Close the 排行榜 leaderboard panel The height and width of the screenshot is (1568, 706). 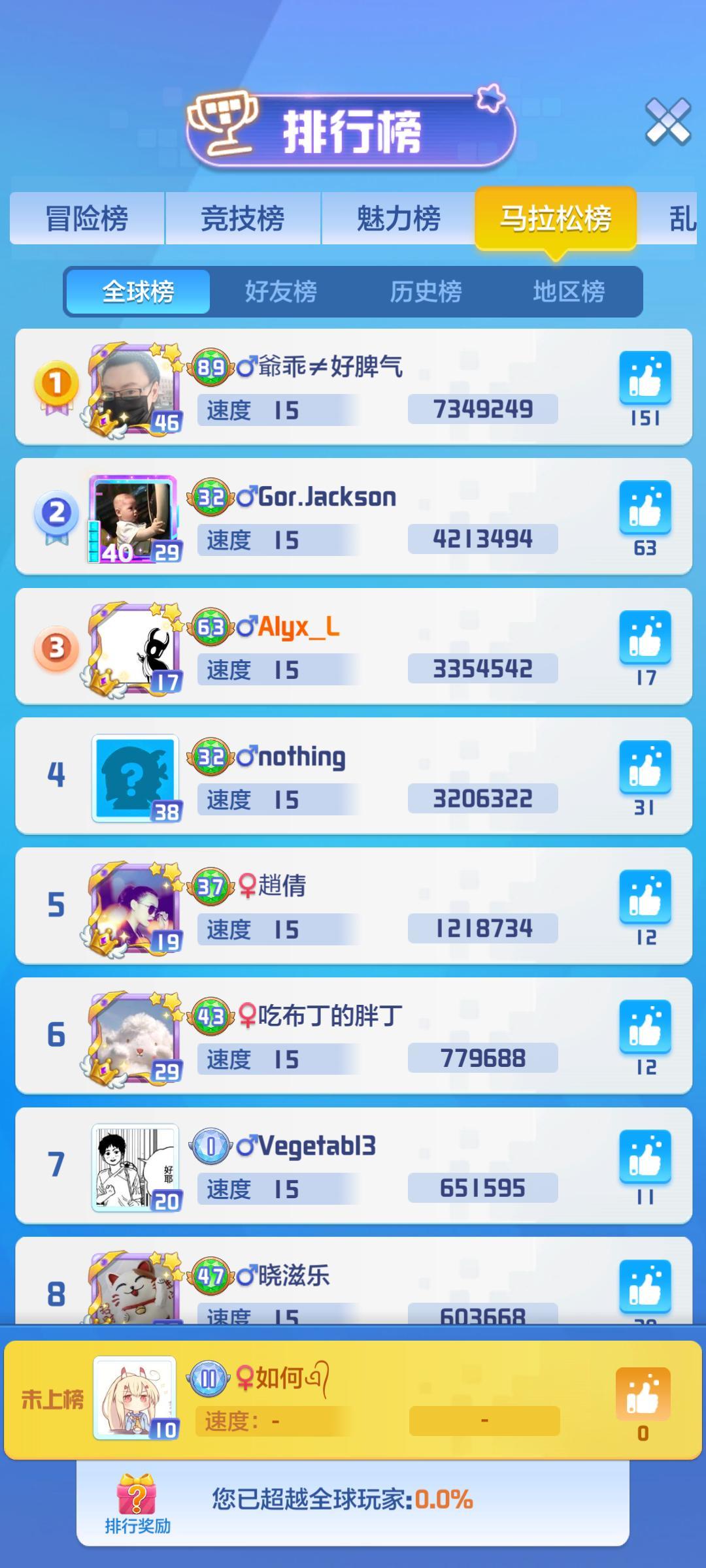click(x=667, y=122)
